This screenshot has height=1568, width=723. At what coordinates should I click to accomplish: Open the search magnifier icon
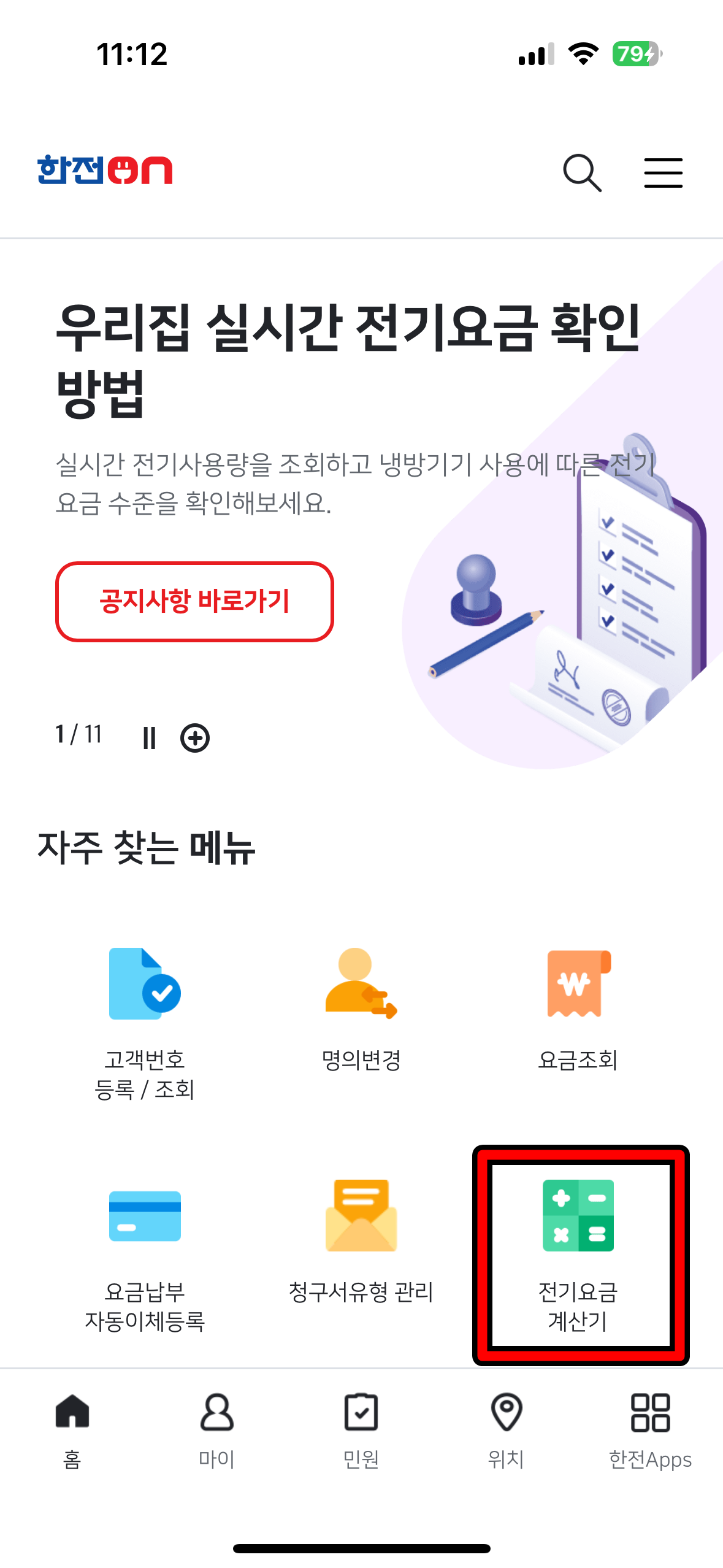point(582,172)
